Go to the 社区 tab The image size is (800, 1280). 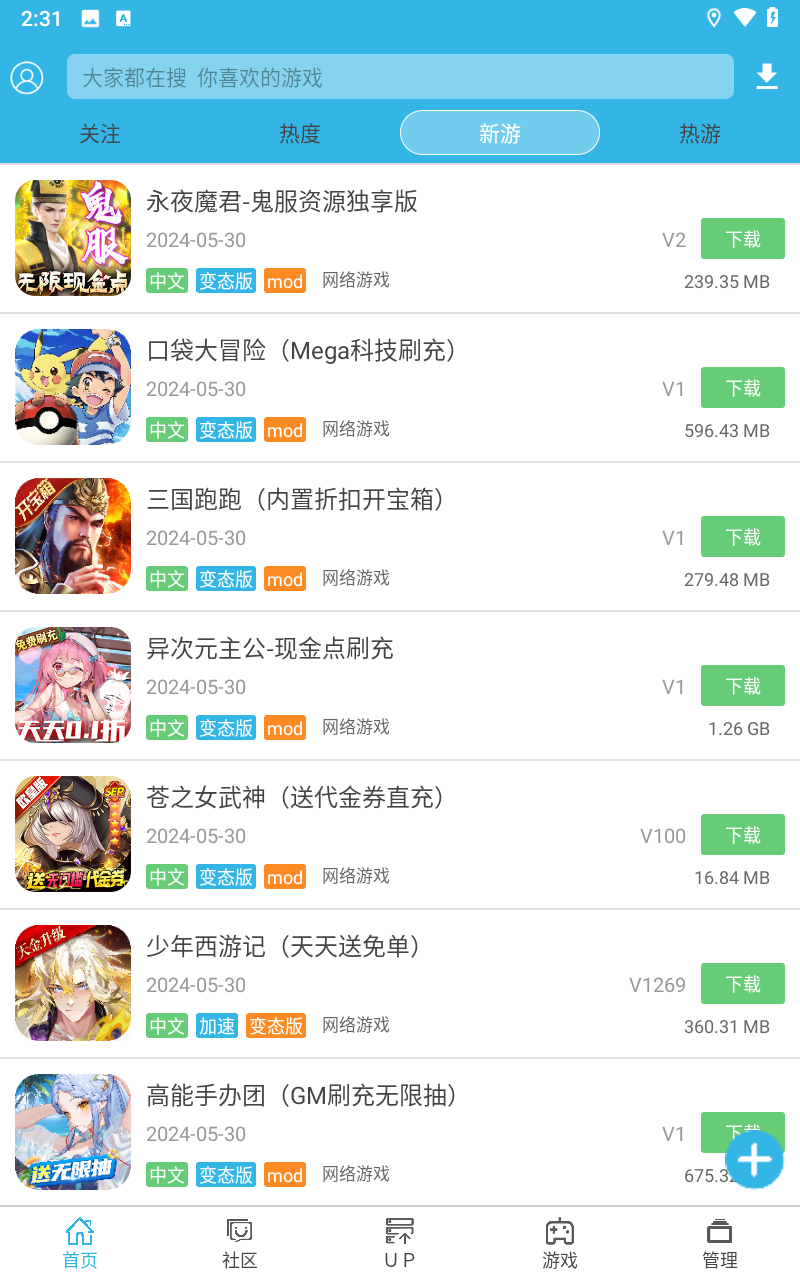tap(240, 1243)
